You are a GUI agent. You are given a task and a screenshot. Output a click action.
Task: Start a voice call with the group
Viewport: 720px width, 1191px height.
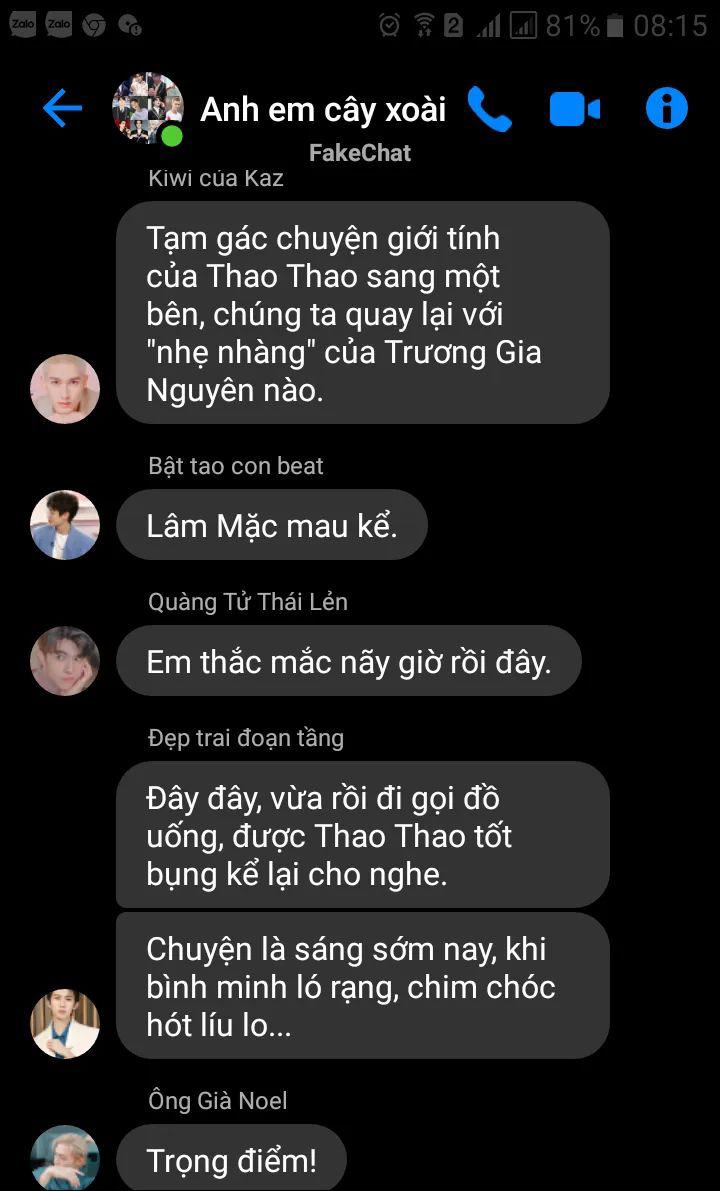pos(489,109)
